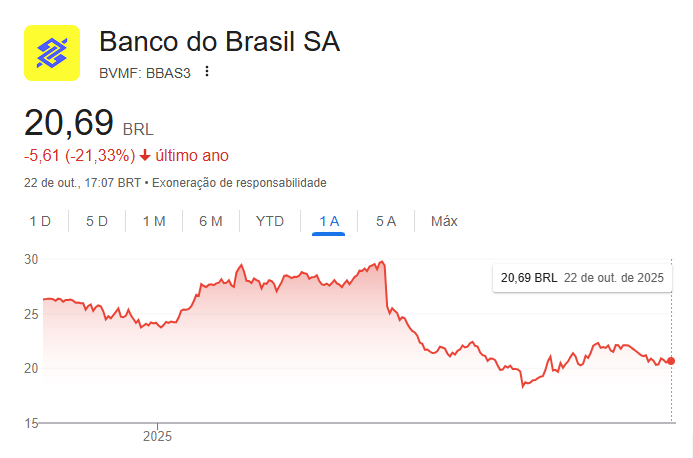Select the 5 D time range
Viewport: 693px width, 458px height.
tap(97, 221)
